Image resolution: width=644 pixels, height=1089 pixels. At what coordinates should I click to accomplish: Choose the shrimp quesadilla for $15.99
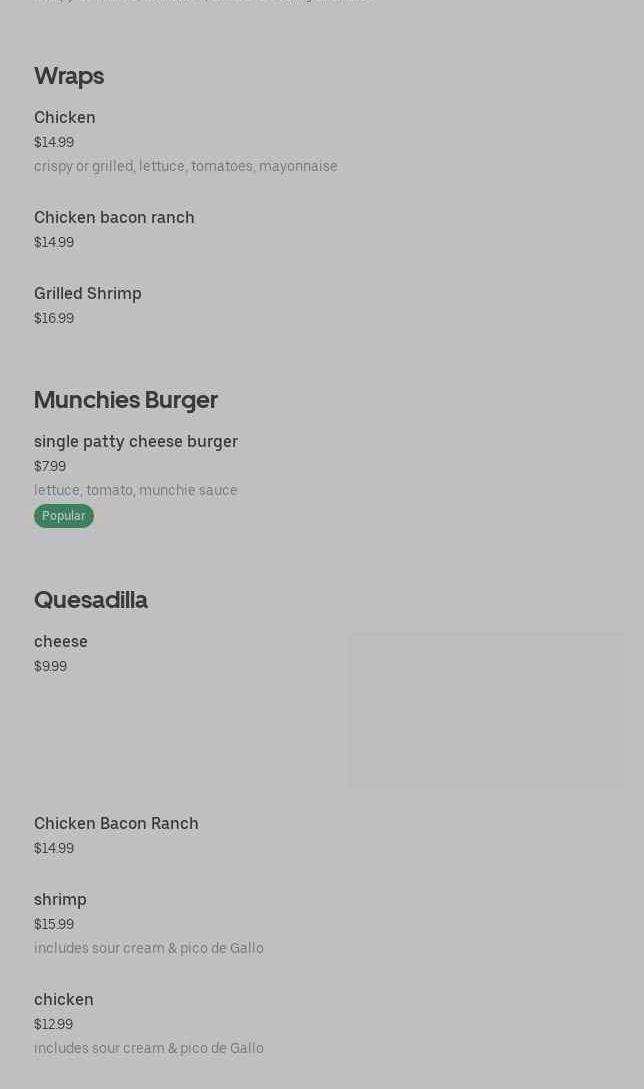[x=60, y=900]
